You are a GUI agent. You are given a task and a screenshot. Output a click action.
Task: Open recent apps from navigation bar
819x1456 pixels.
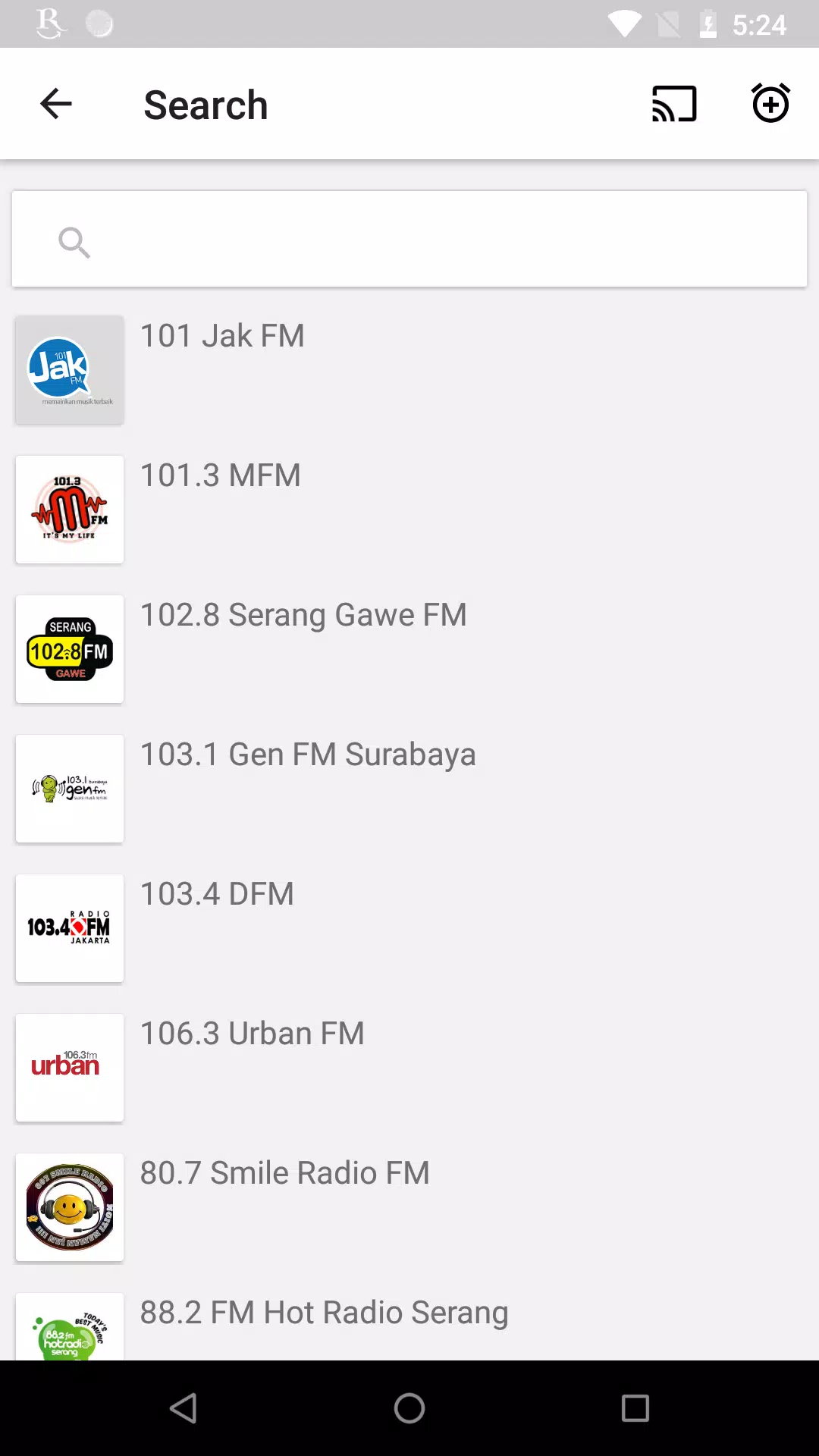635,1408
